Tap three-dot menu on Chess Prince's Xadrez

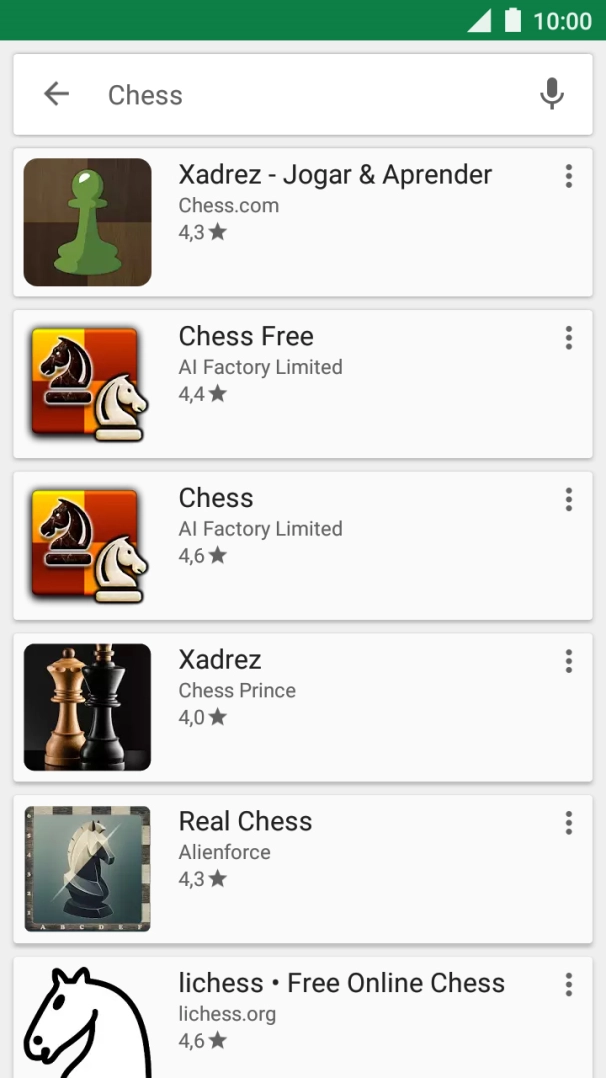[x=568, y=661]
